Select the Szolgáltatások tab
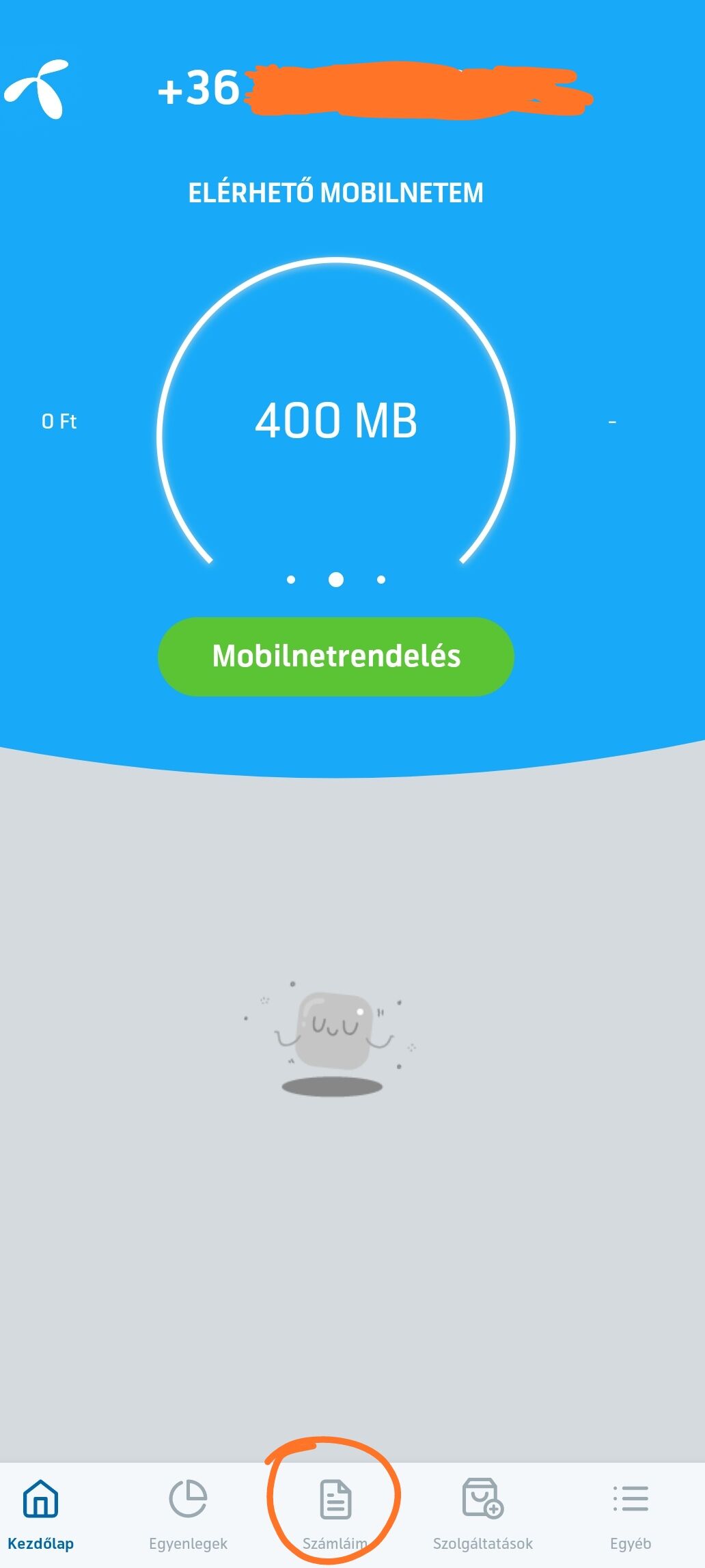The height and width of the screenshot is (1568, 705). [482, 1512]
